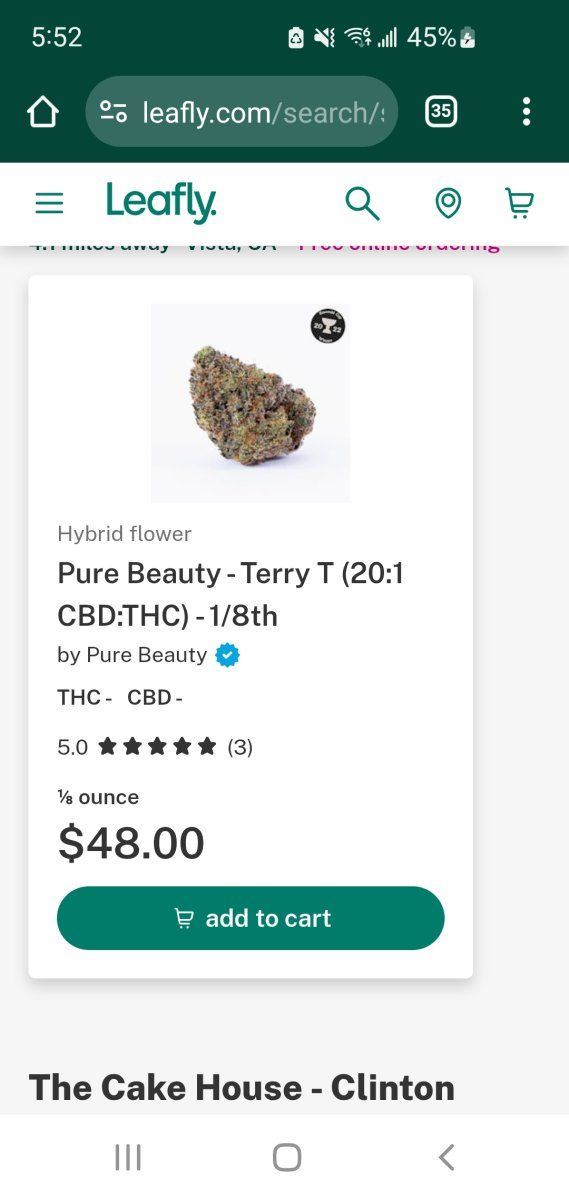This screenshot has width=569, height=1200.
Task: Open the Chrome three-dot overflow menu
Action: pyautogui.click(x=526, y=112)
